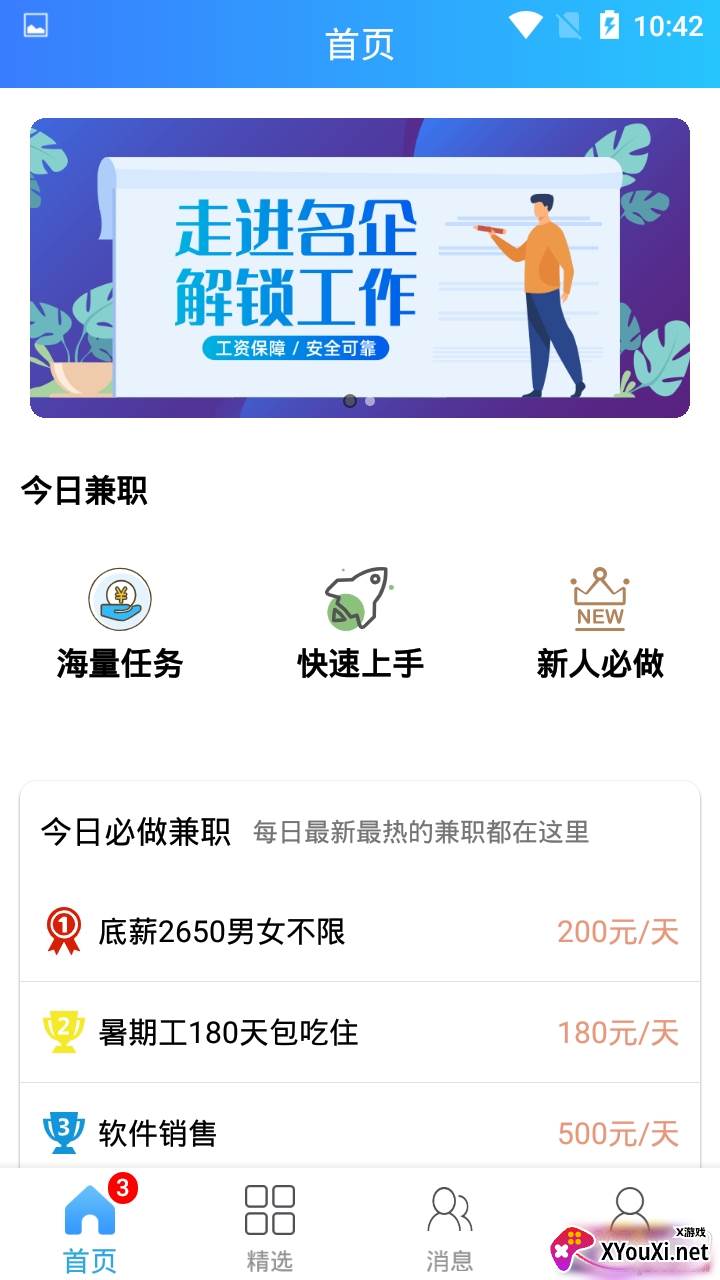View the 暑期工180天包吃住 job
This screenshot has width=720, height=1280.
tap(360, 1032)
